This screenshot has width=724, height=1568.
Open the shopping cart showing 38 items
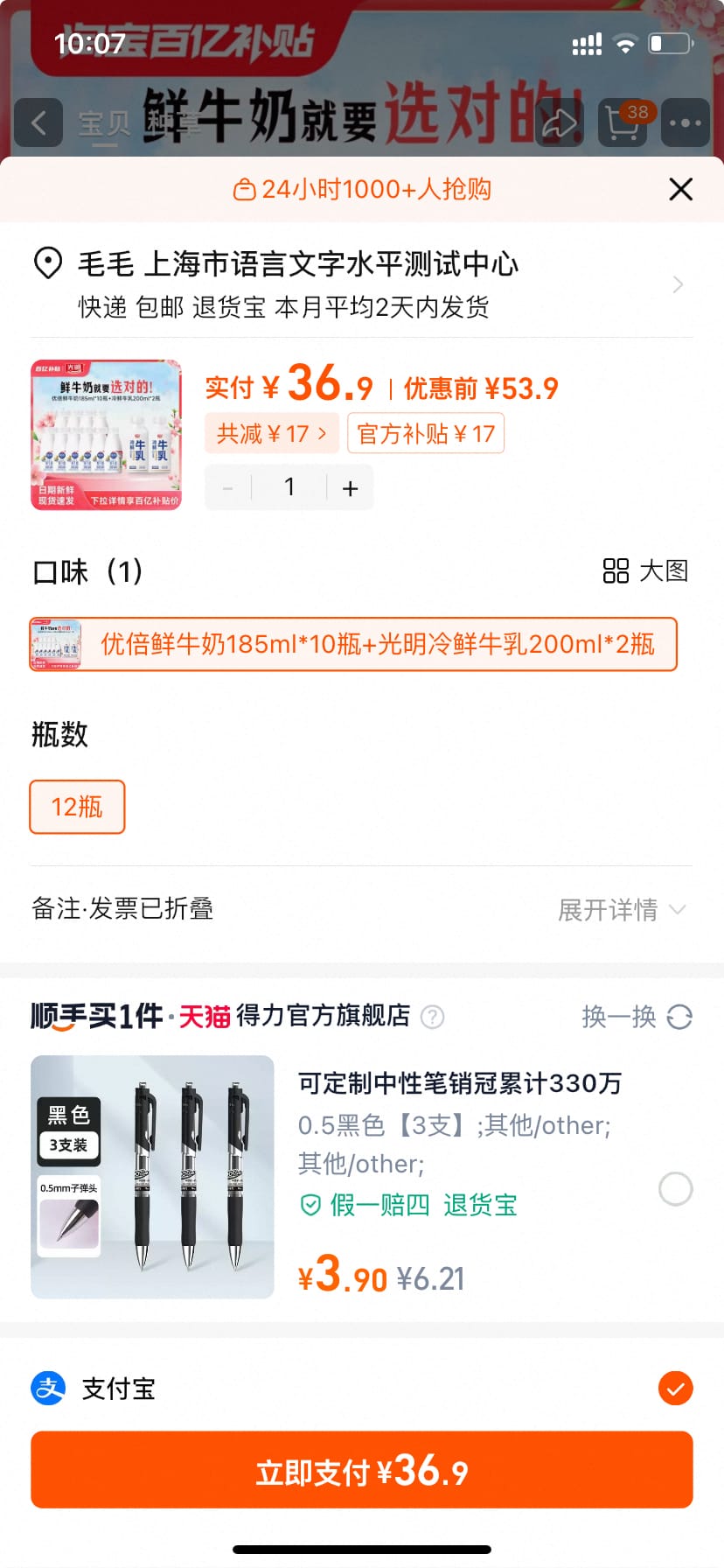coord(622,122)
